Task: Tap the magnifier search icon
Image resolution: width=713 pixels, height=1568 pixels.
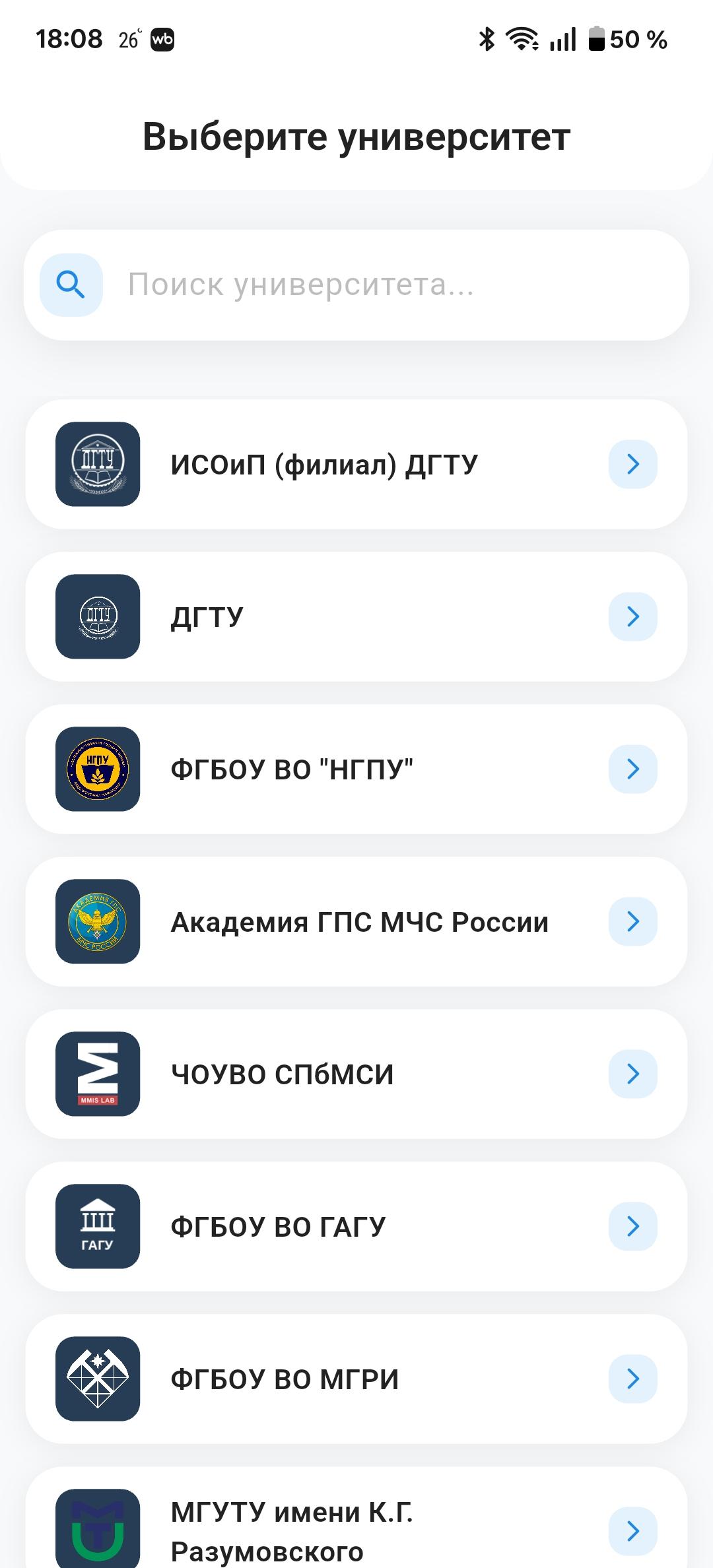Action: 71,285
